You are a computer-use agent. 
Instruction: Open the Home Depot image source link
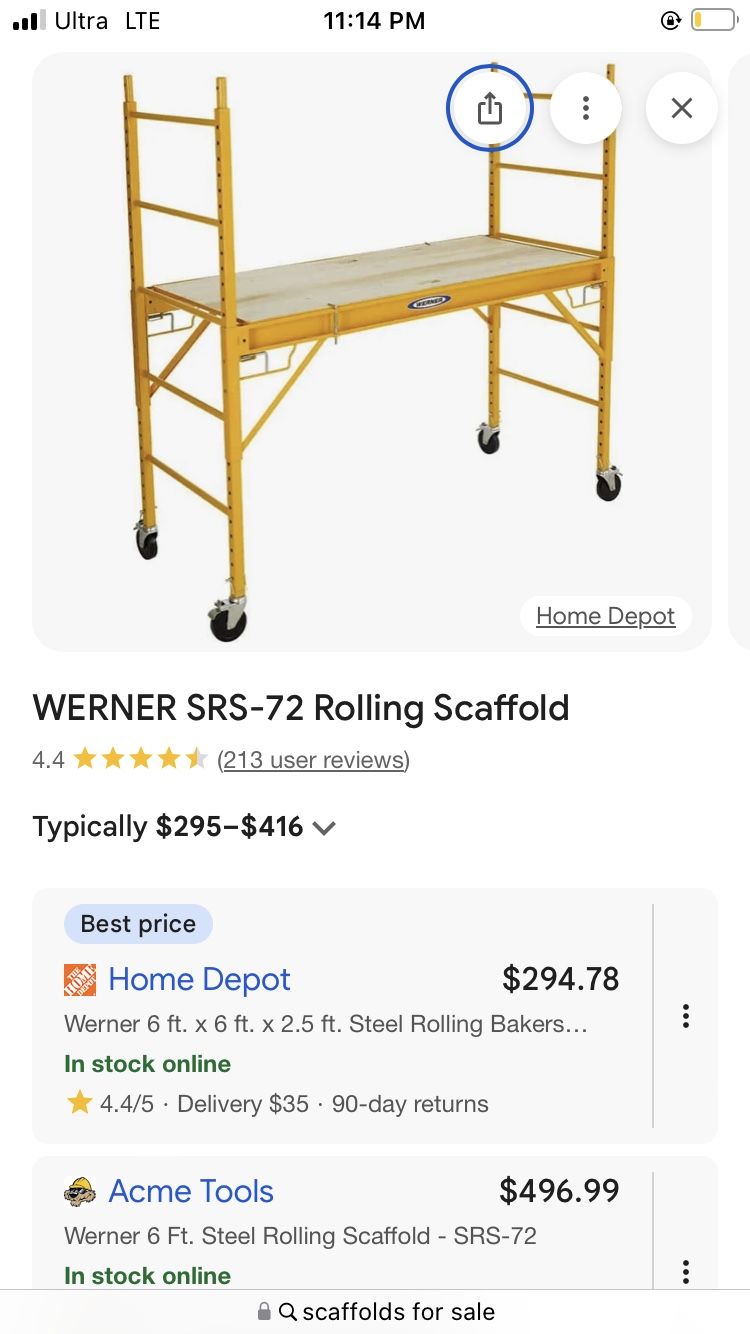pos(605,616)
